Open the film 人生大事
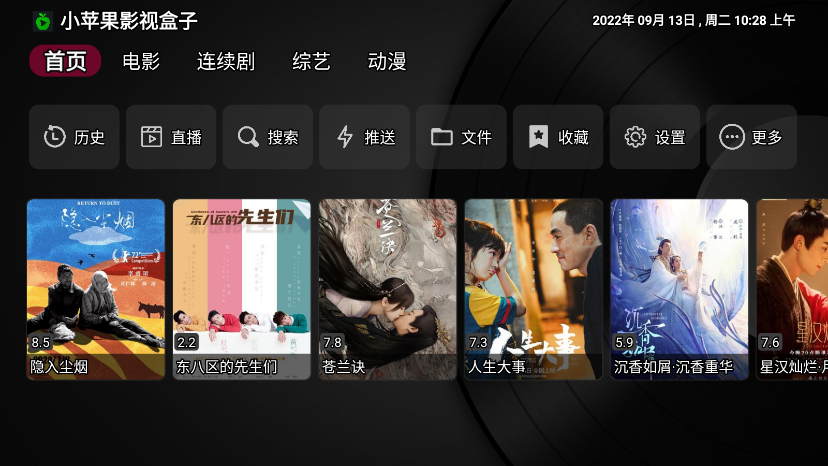Screen dimensions: 828x466 click(534, 289)
